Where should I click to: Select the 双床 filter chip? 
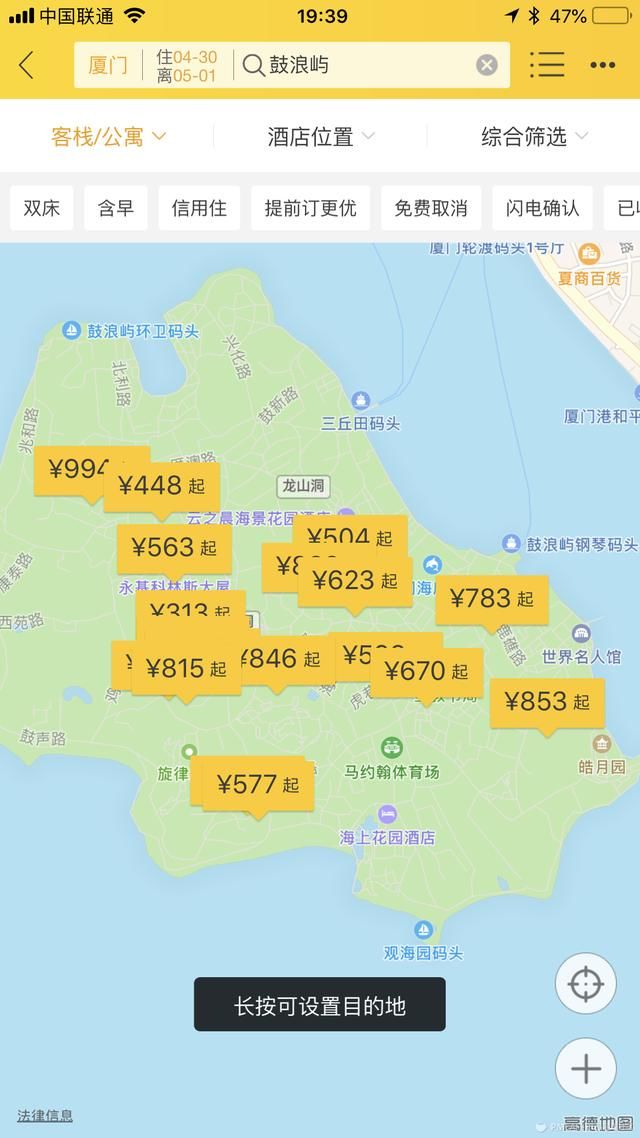pyautogui.click(x=42, y=208)
